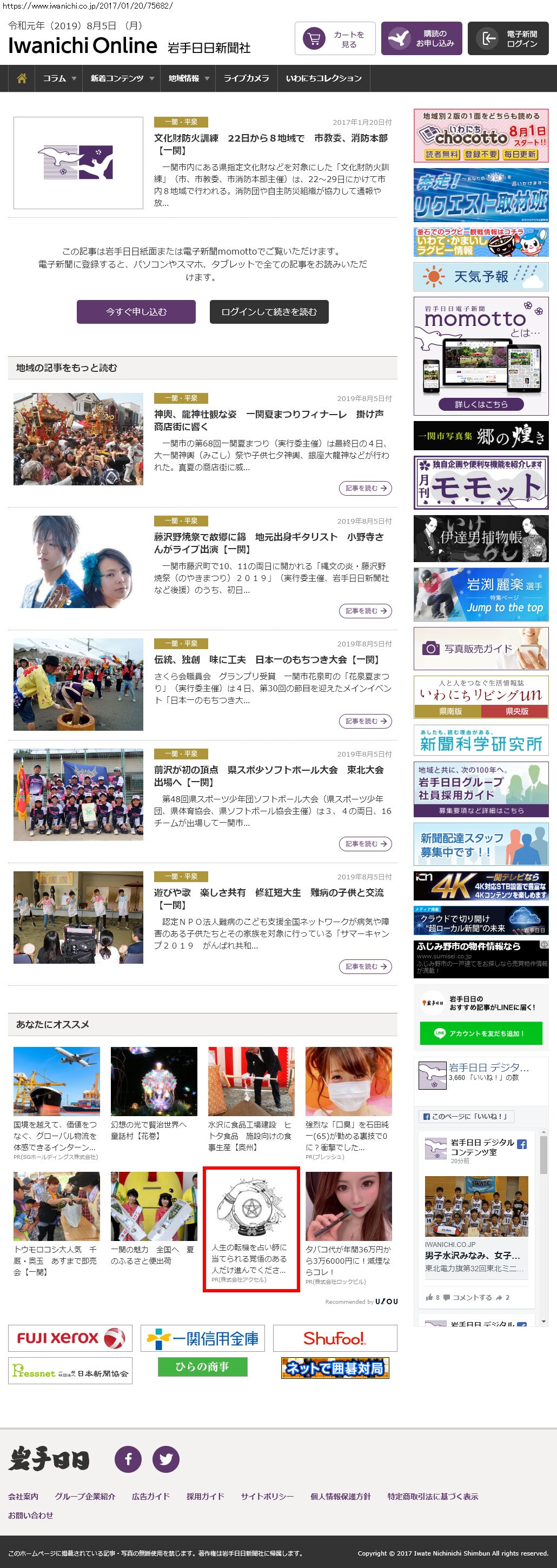
Task: Open 伝統、独創 日本一のもちつき大会 article headline
Action: [x=267, y=659]
